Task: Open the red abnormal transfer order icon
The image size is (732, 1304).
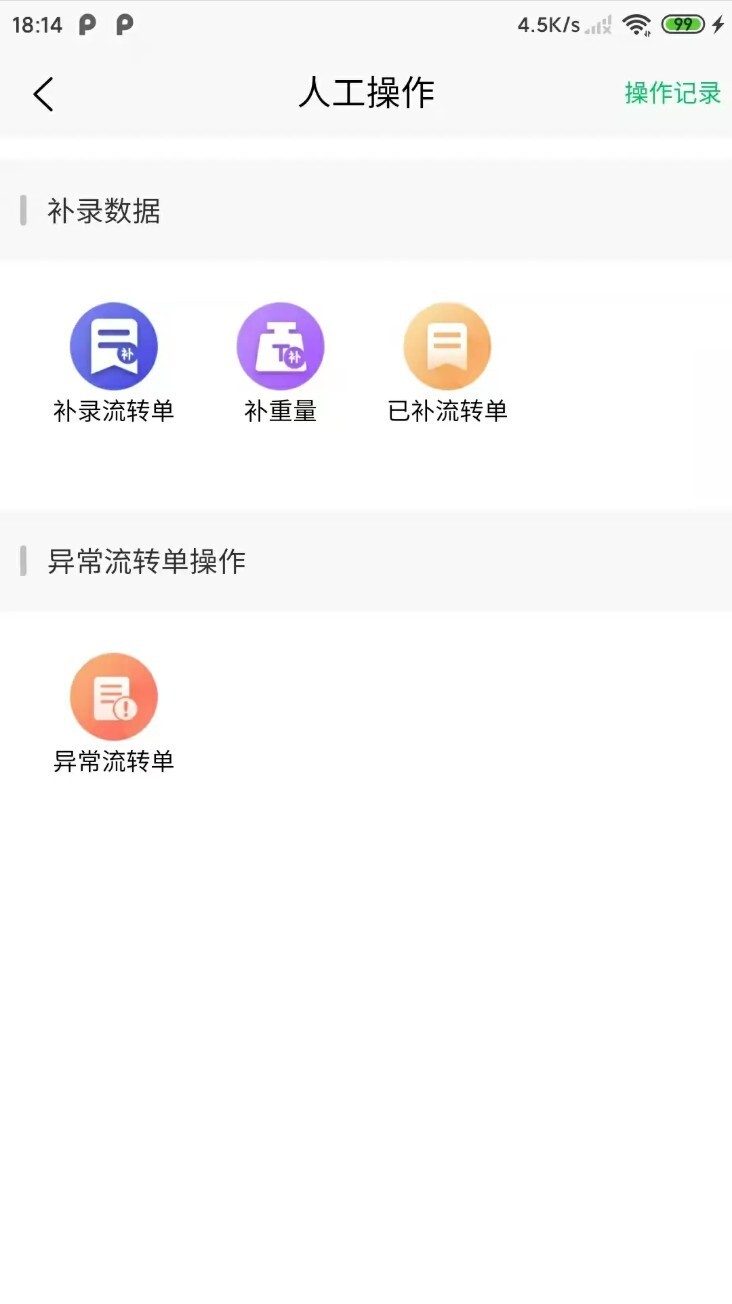Action: point(113,695)
